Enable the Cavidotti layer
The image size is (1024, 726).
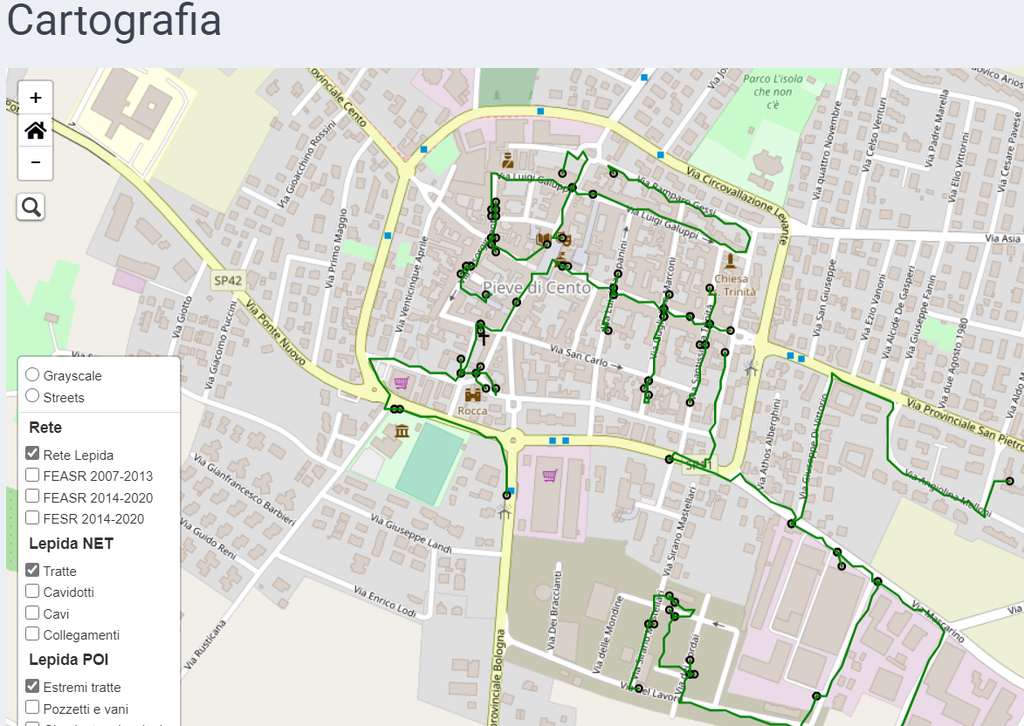pos(32,591)
